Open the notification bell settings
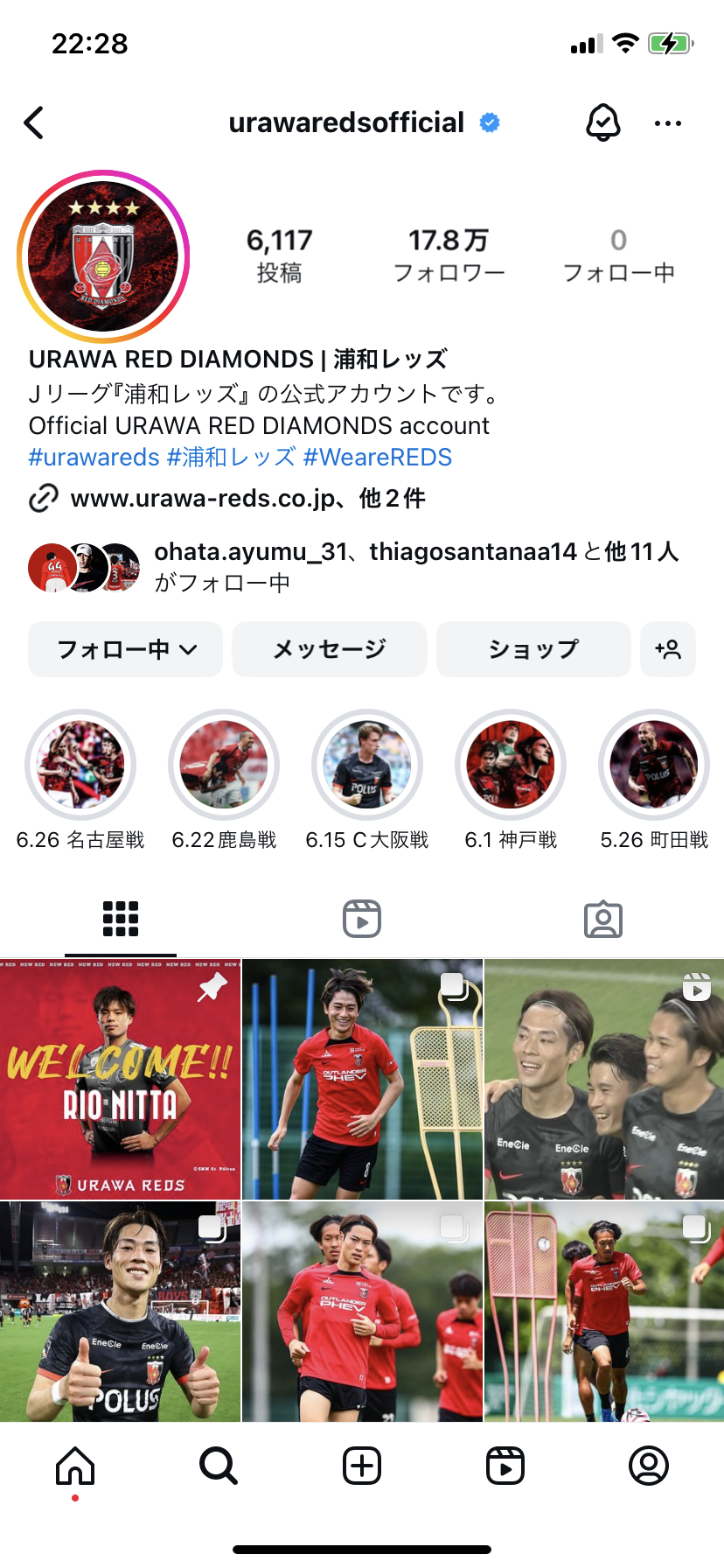Image resolution: width=724 pixels, height=1568 pixels. 602,123
